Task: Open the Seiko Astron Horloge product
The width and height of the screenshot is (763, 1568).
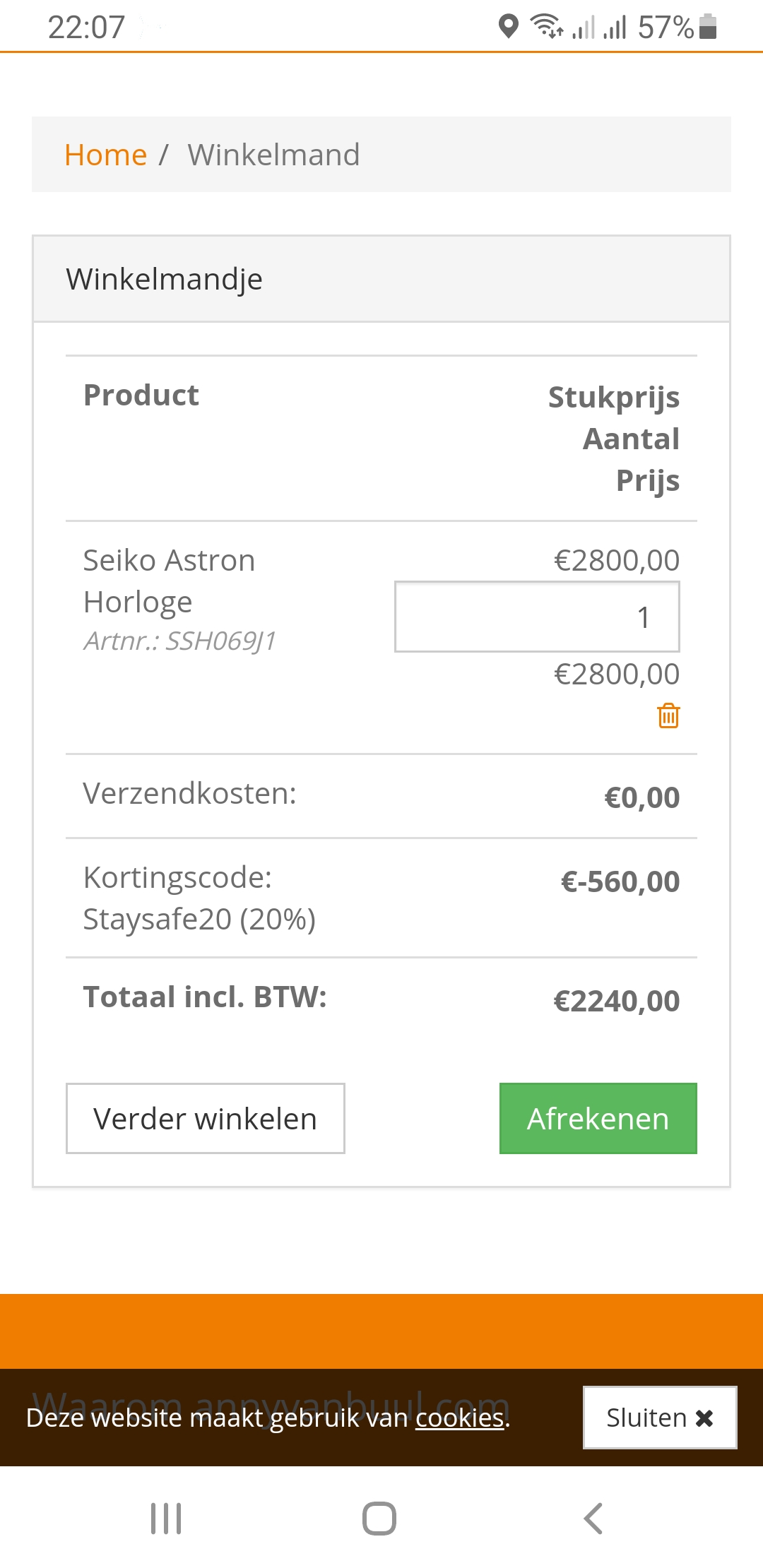Action: pos(169,581)
